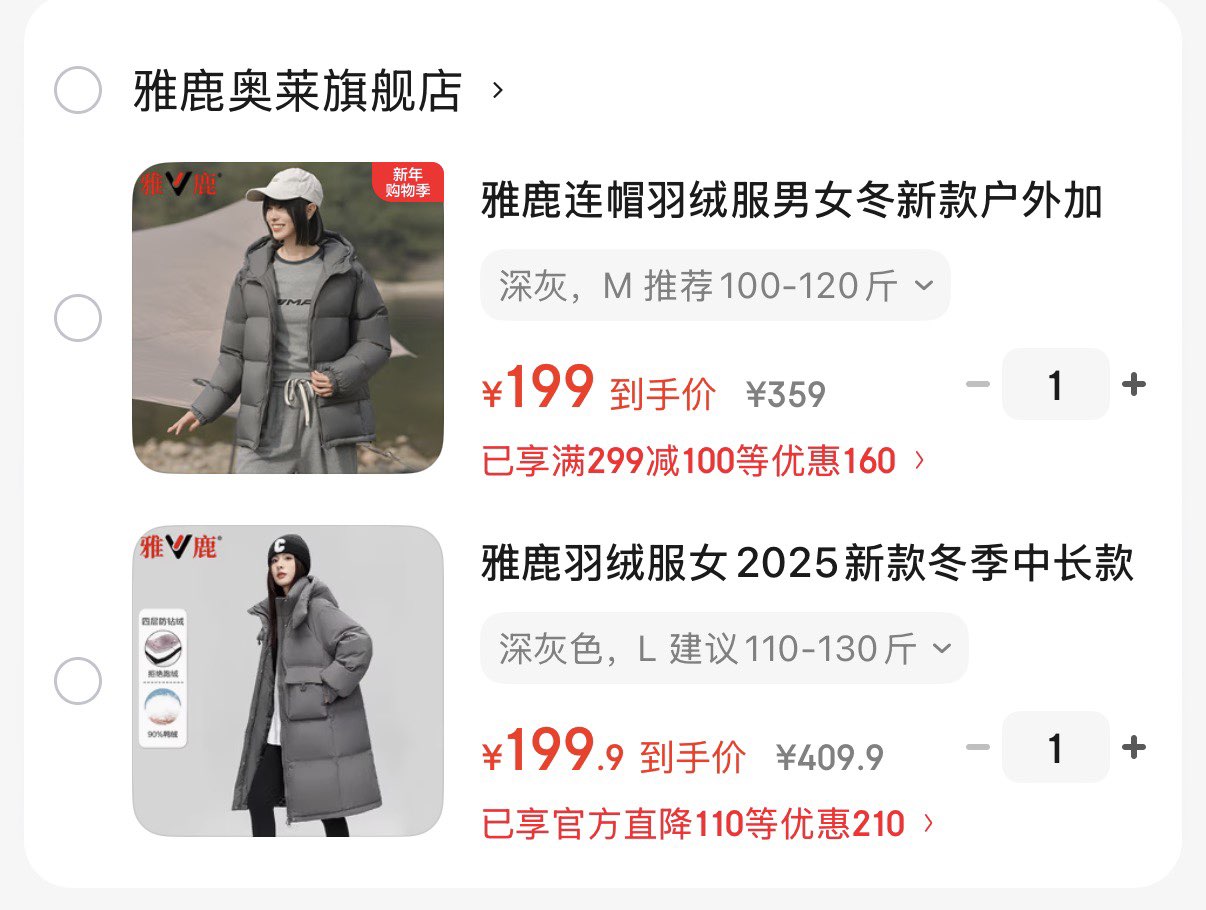Select the 雅鹿羽绒服女 2025 item checkbox

(x=78, y=682)
